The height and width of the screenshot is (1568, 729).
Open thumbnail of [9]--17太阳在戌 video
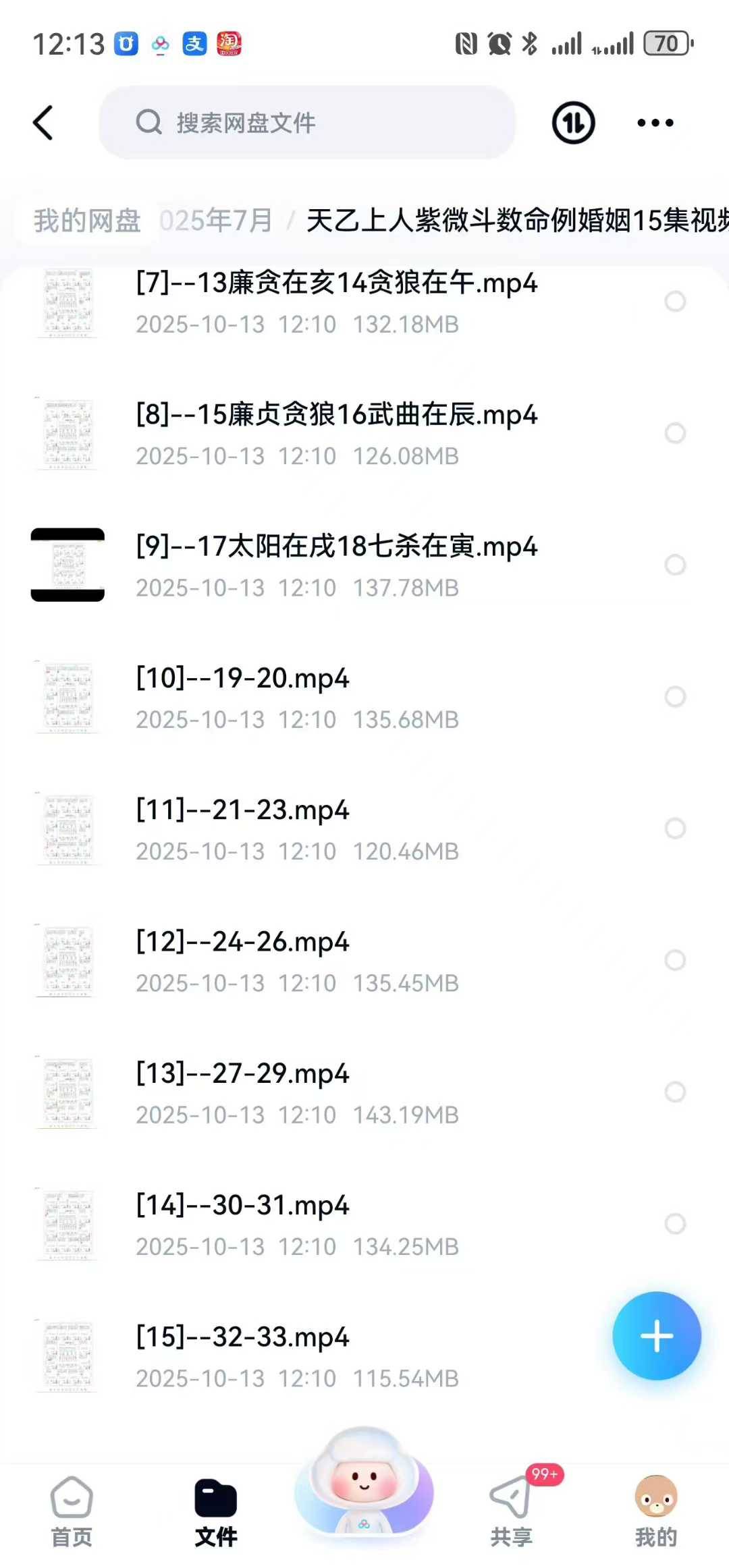67,565
